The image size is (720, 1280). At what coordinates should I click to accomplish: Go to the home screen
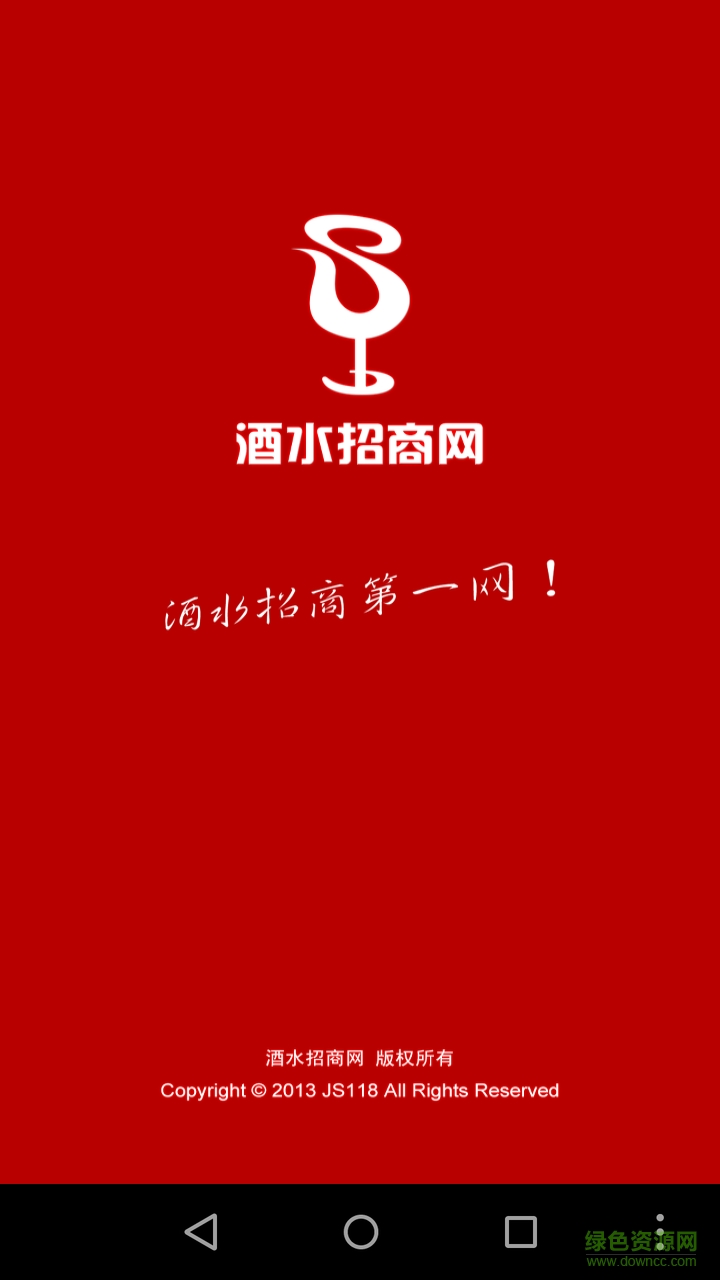coord(360,1231)
